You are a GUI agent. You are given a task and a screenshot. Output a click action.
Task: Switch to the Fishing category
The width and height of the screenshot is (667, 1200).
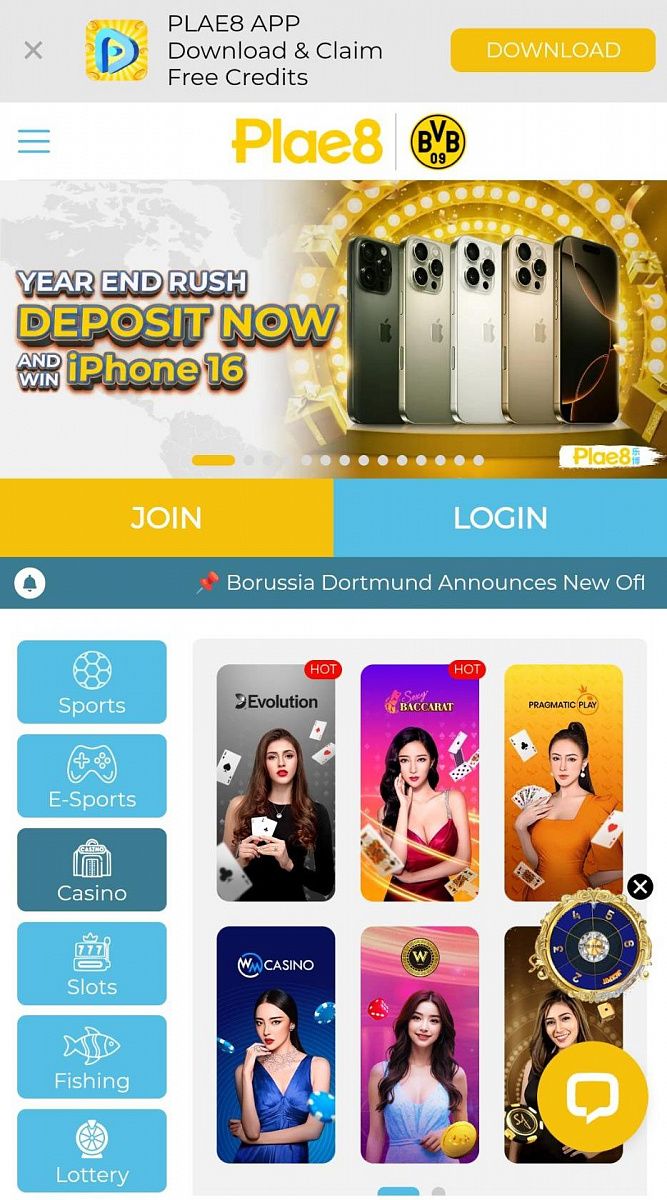pos(92,1057)
